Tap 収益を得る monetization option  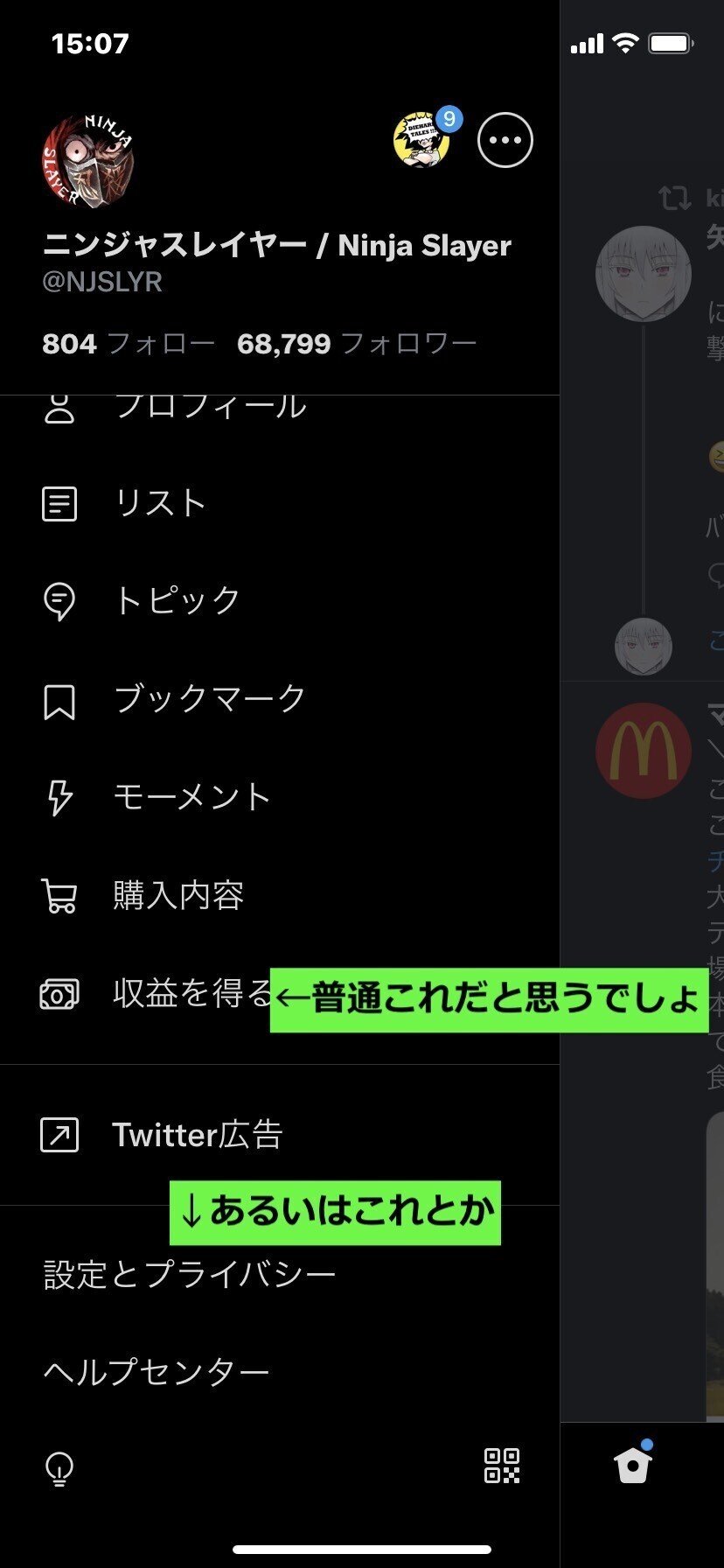pyautogui.click(x=191, y=994)
